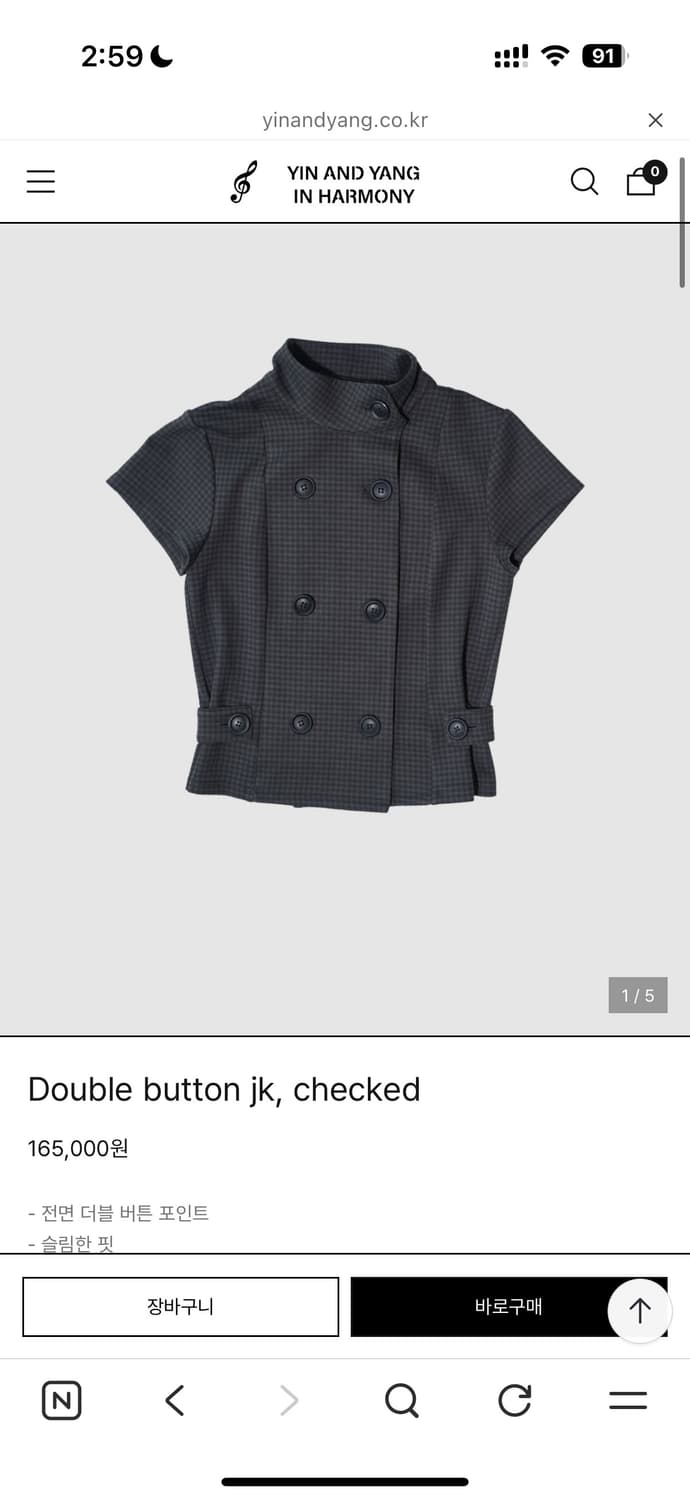
Task: Go to Yin and Yang homepage logo
Action: click(x=324, y=184)
